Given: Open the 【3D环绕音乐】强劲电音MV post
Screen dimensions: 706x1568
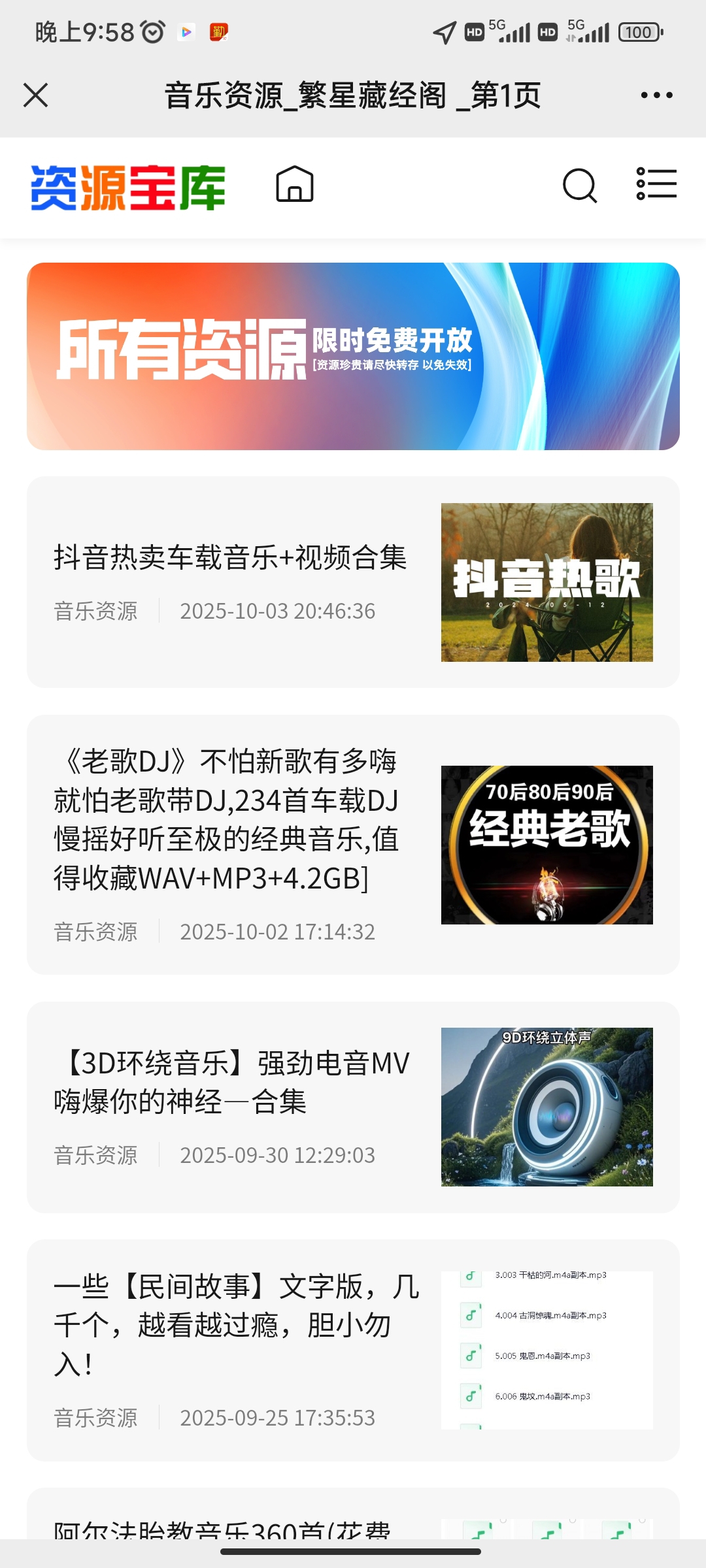Looking at the screenshot, I should pos(231,1082).
